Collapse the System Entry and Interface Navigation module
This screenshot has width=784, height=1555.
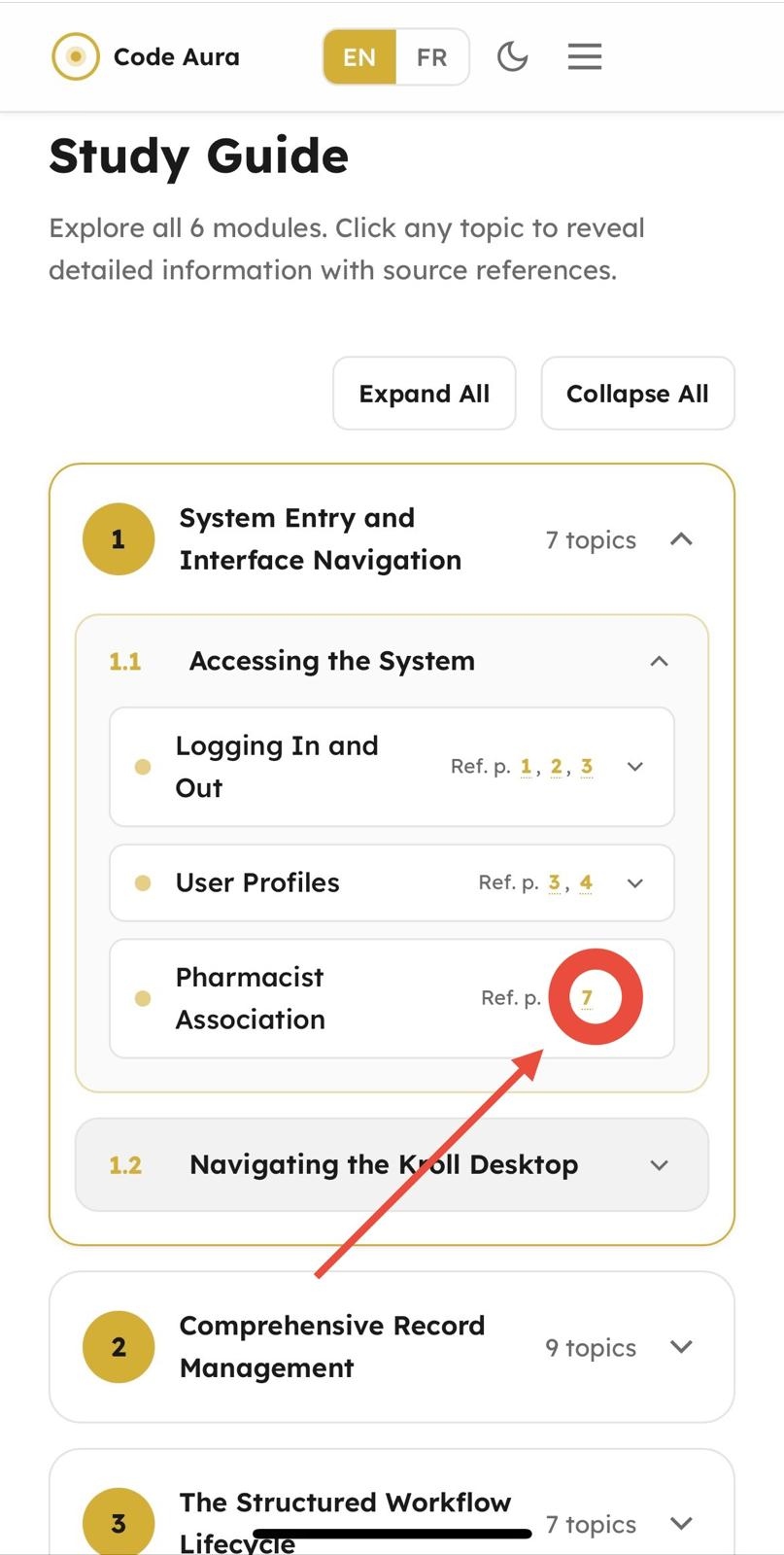pyautogui.click(x=681, y=539)
